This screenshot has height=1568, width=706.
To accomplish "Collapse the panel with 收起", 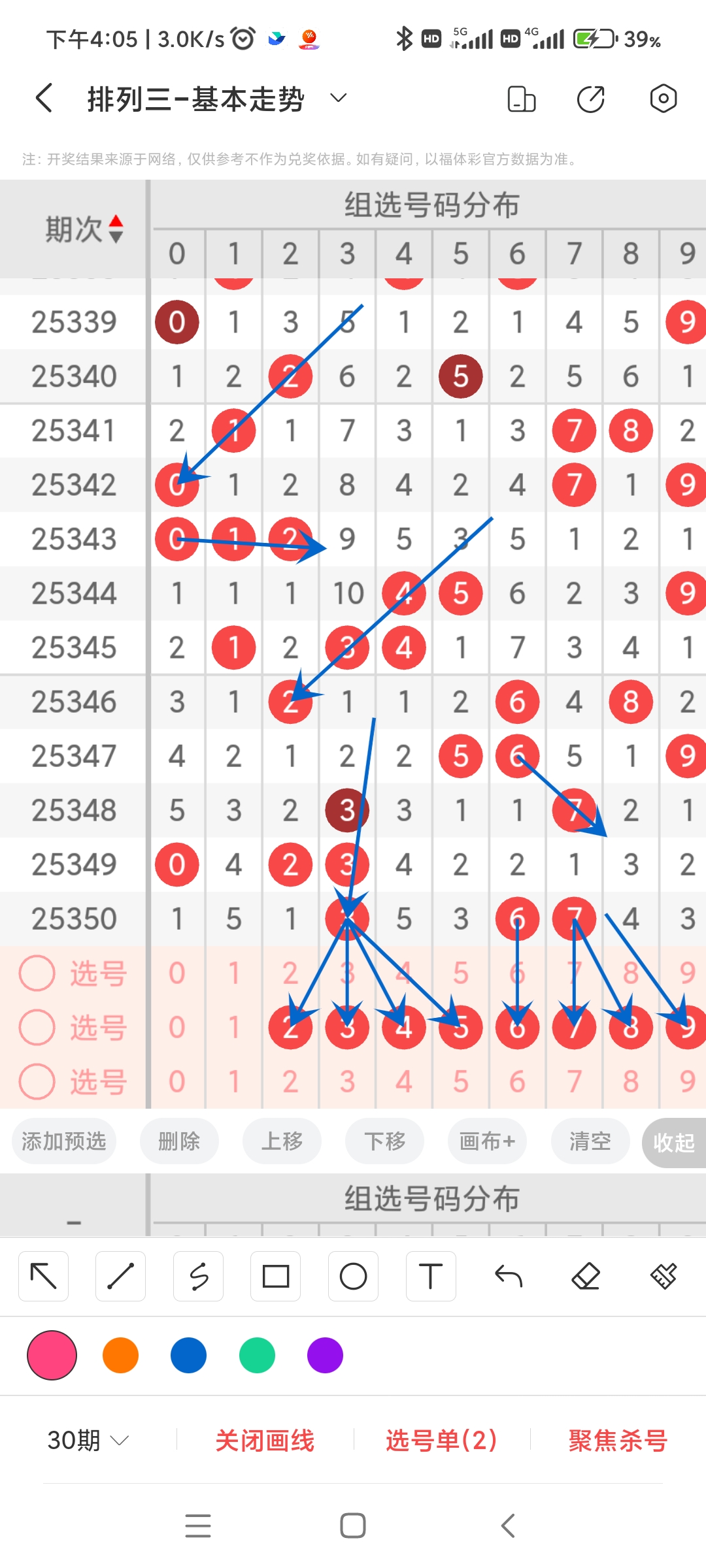I will (x=673, y=1143).
